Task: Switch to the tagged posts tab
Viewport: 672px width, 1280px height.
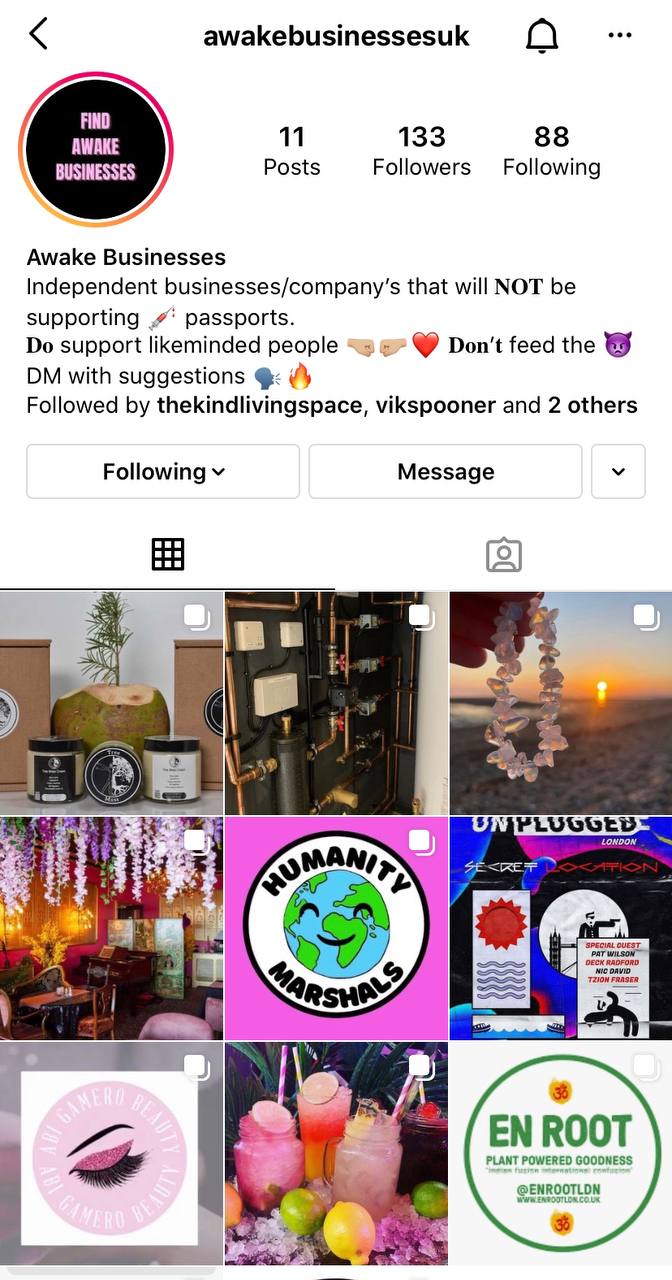Action: (x=504, y=555)
